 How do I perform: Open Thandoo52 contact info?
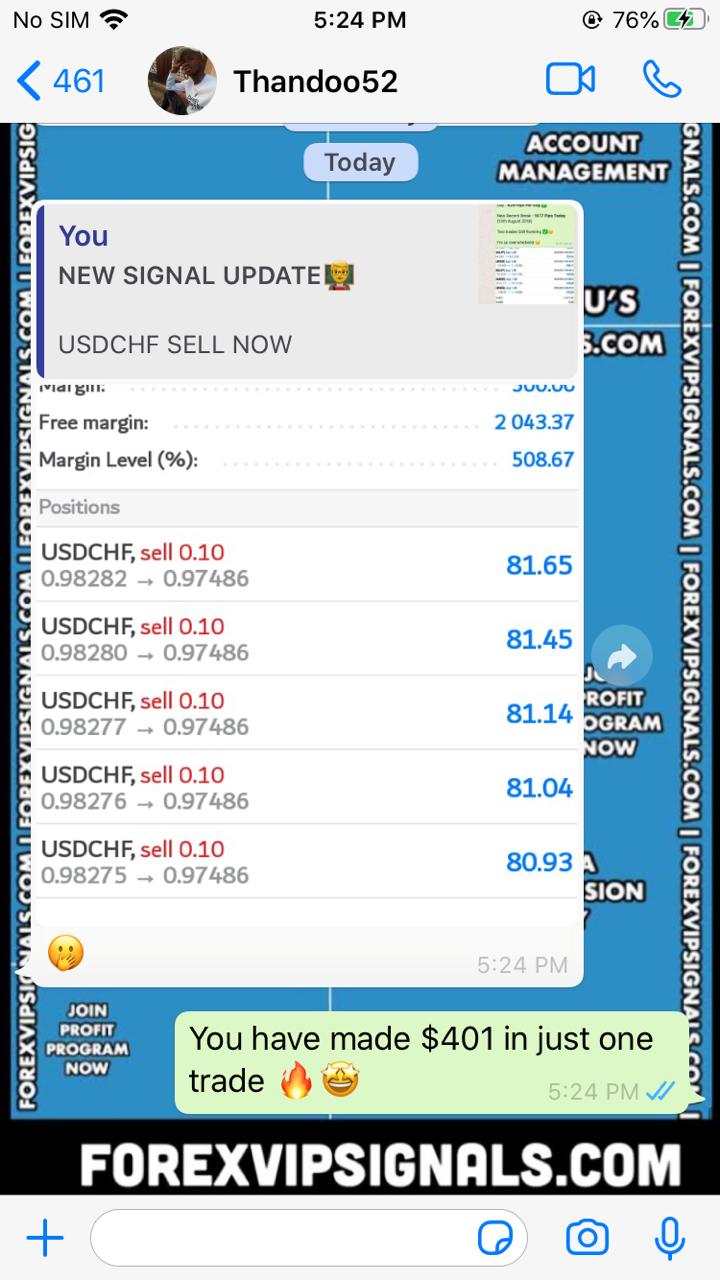point(315,81)
